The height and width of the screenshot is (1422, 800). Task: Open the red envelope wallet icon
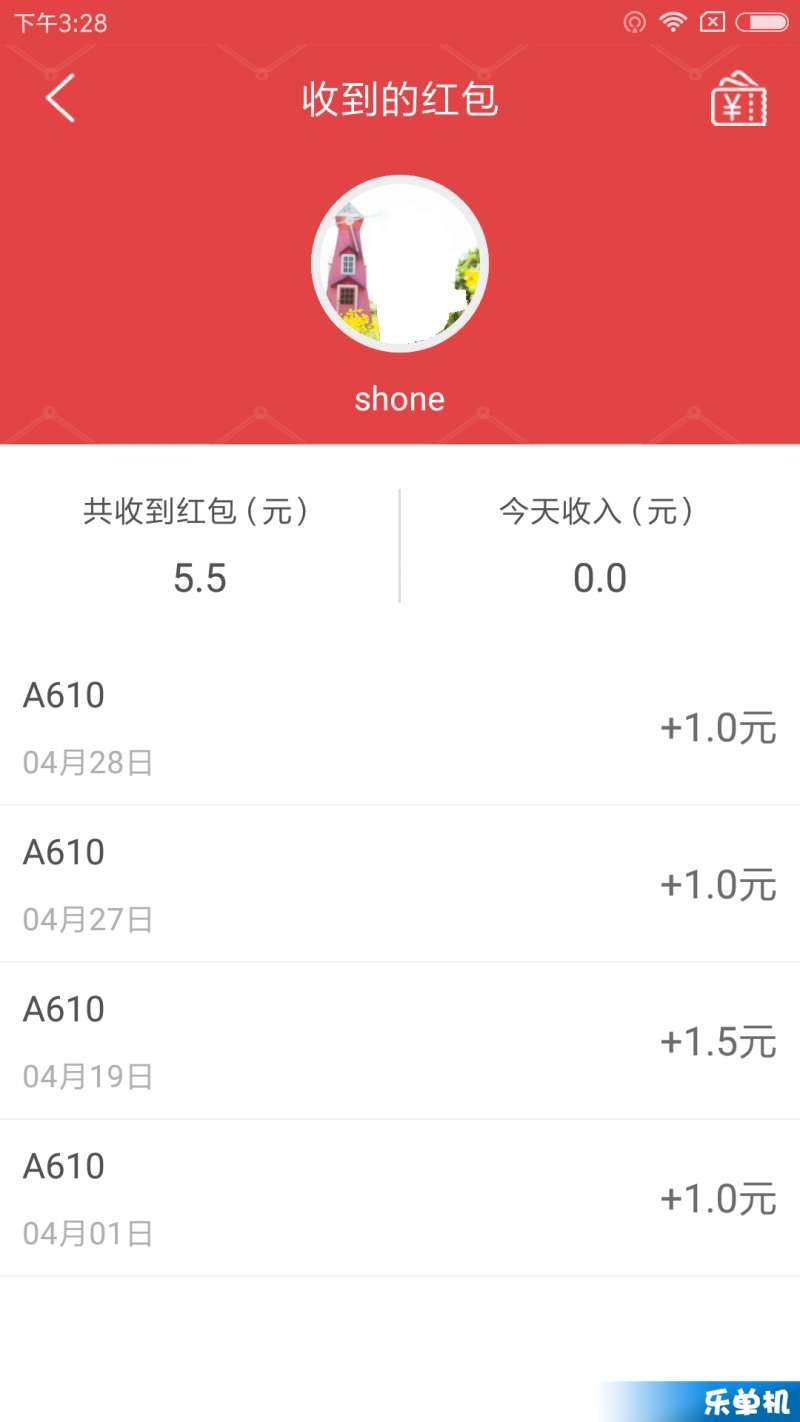[739, 98]
